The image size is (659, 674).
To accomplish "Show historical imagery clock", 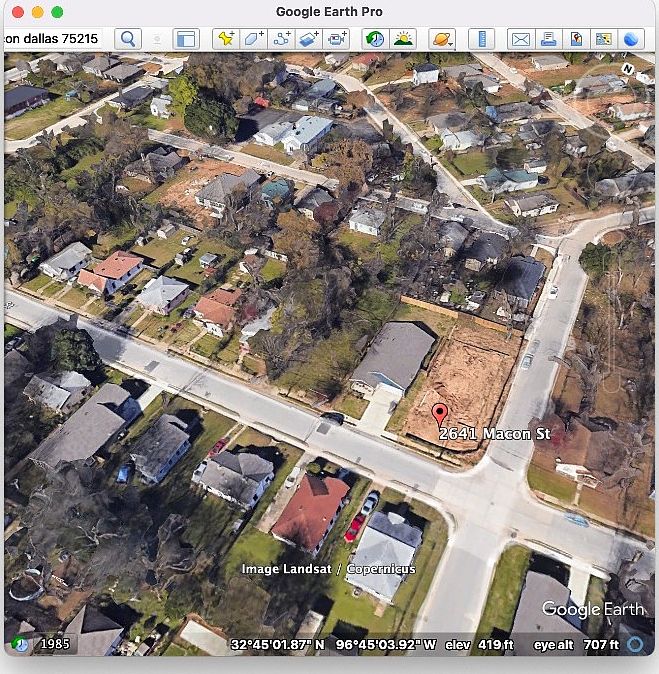I will click(x=375, y=39).
